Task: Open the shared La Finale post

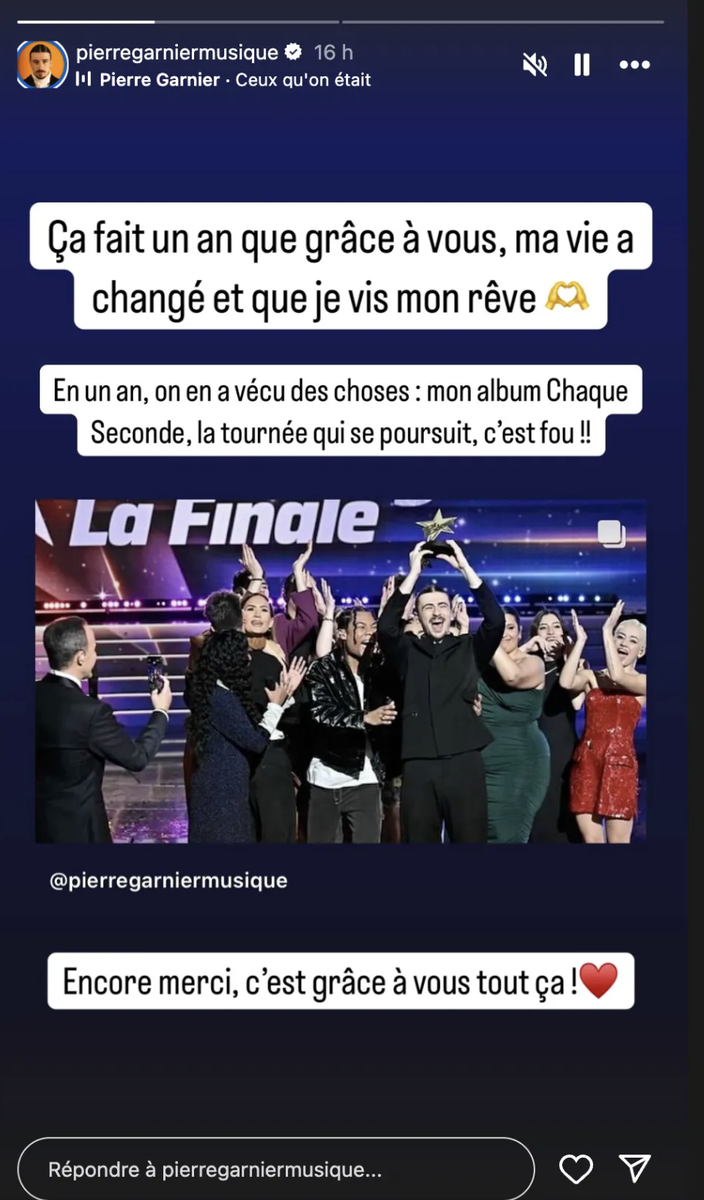Action: pos(340,671)
